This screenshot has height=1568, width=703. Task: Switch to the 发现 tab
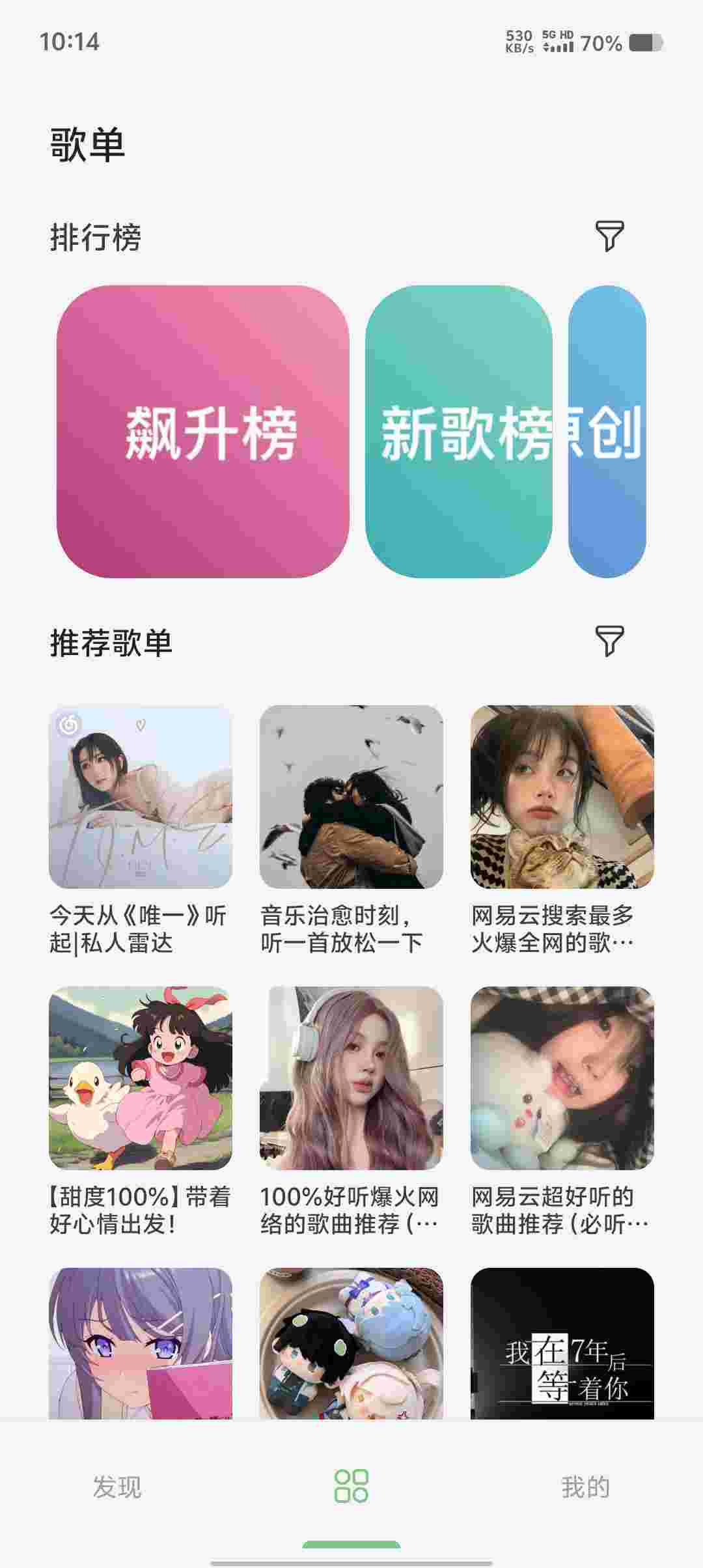point(117,1487)
